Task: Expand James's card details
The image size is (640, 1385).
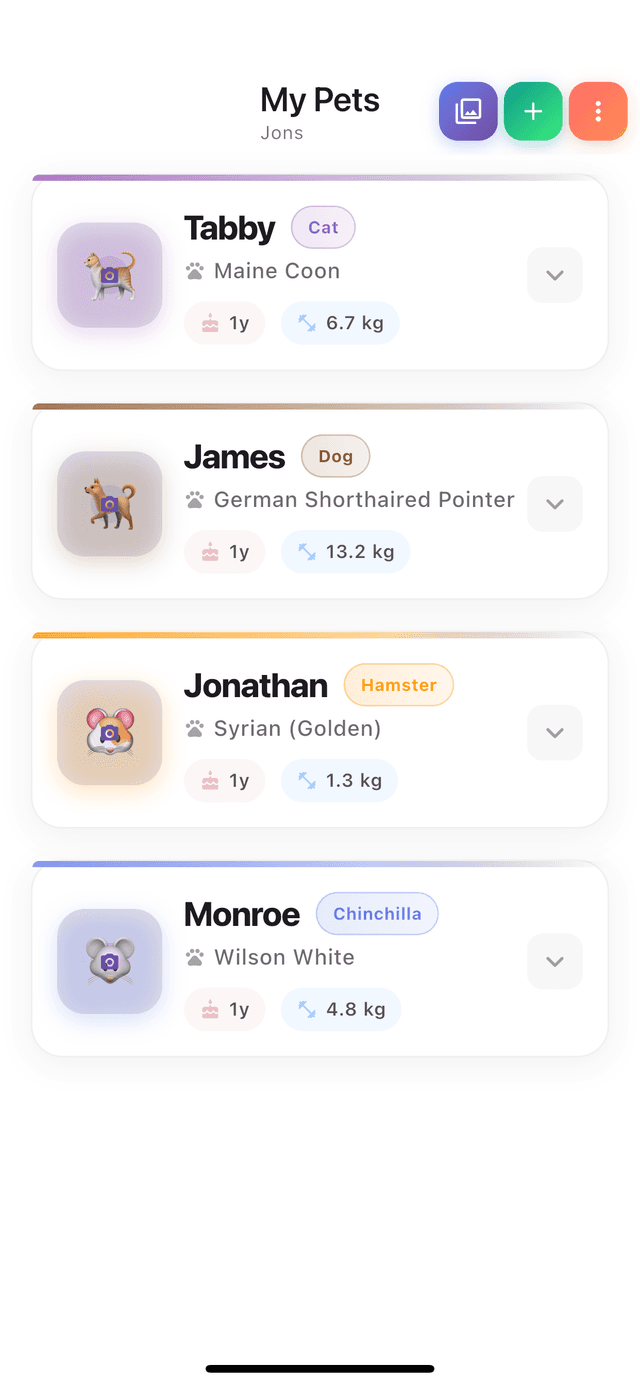Action: 555,504
